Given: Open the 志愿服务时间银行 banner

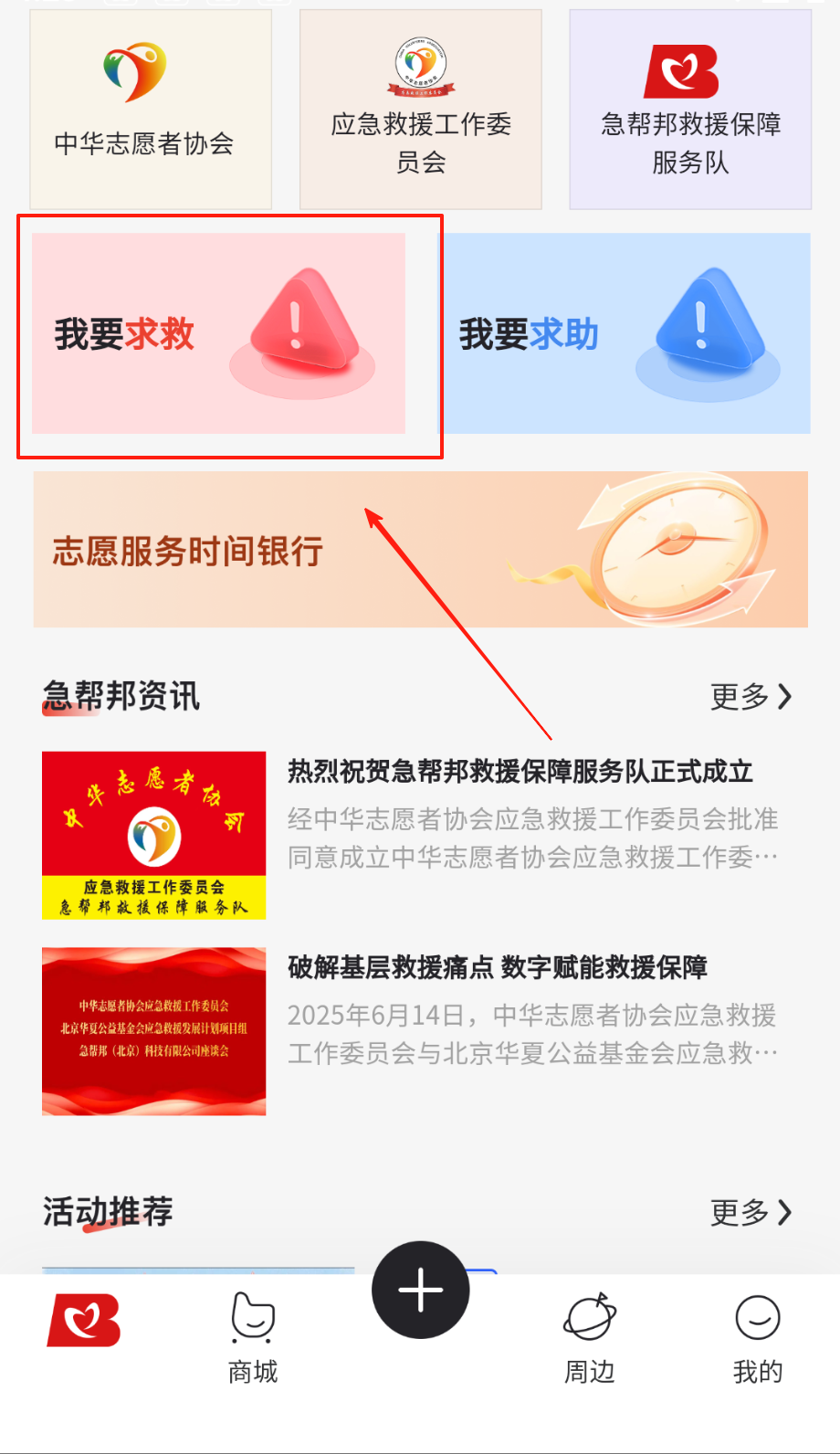Looking at the screenshot, I should [x=420, y=550].
